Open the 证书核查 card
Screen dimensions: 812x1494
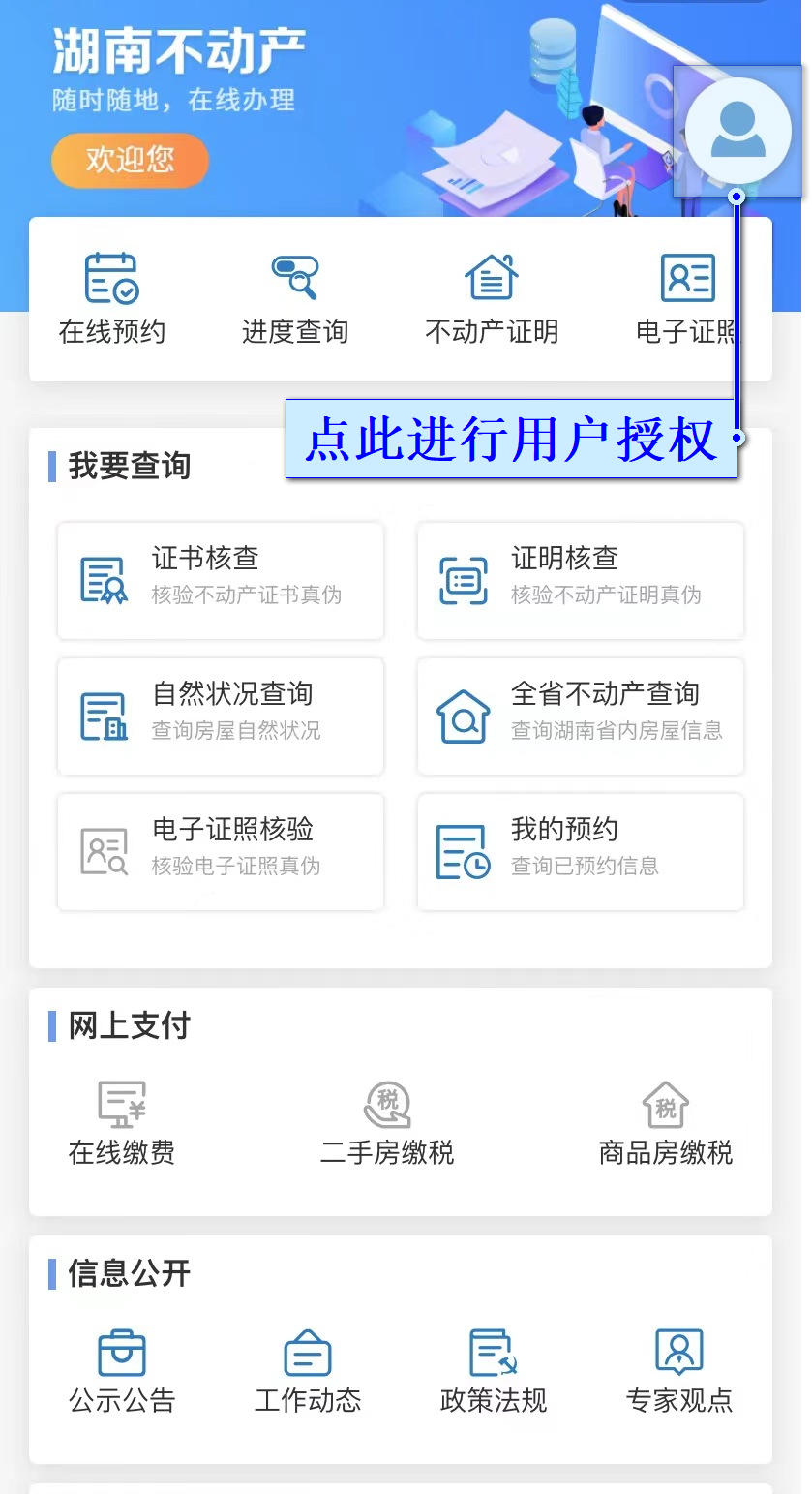tap(221, 581)
